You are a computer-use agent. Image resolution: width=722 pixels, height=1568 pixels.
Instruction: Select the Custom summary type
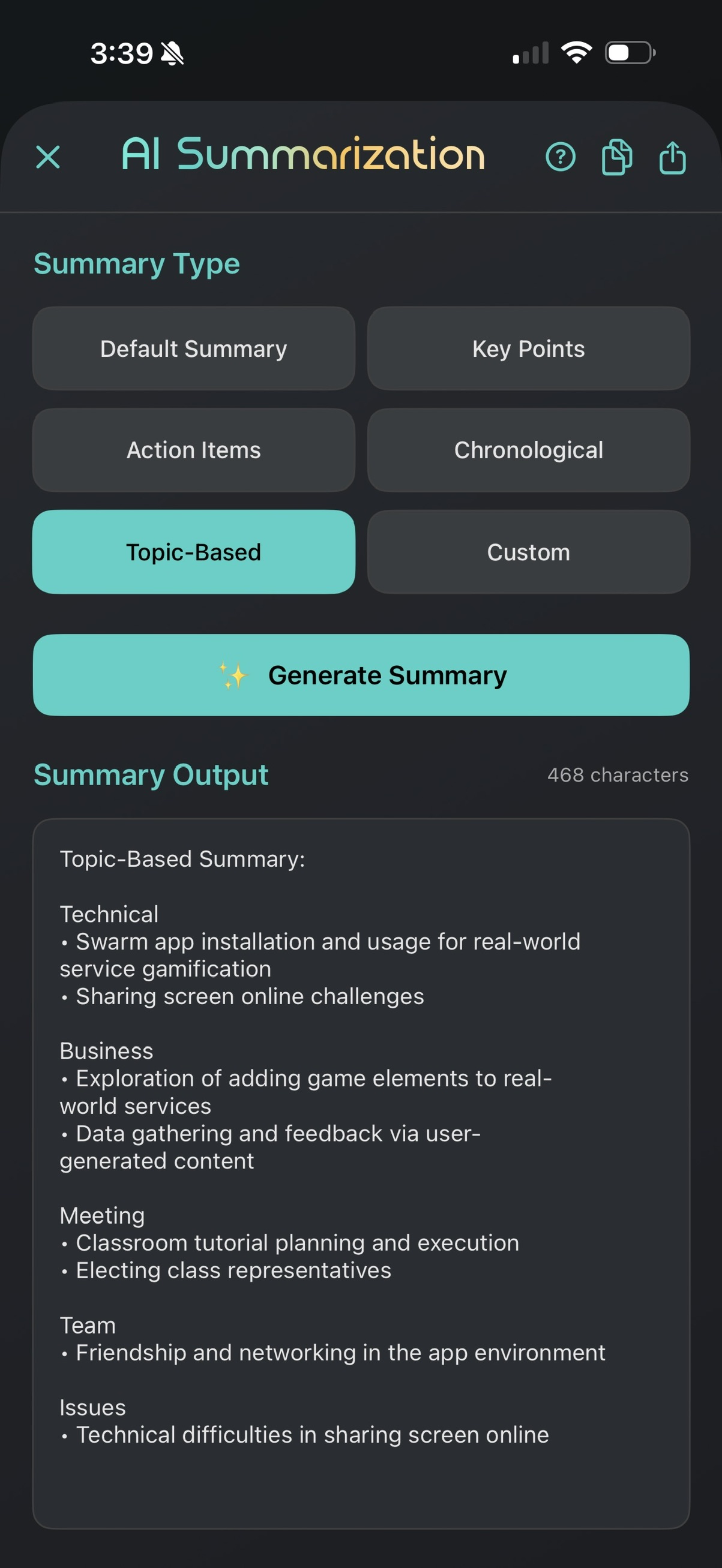[528, 552]
